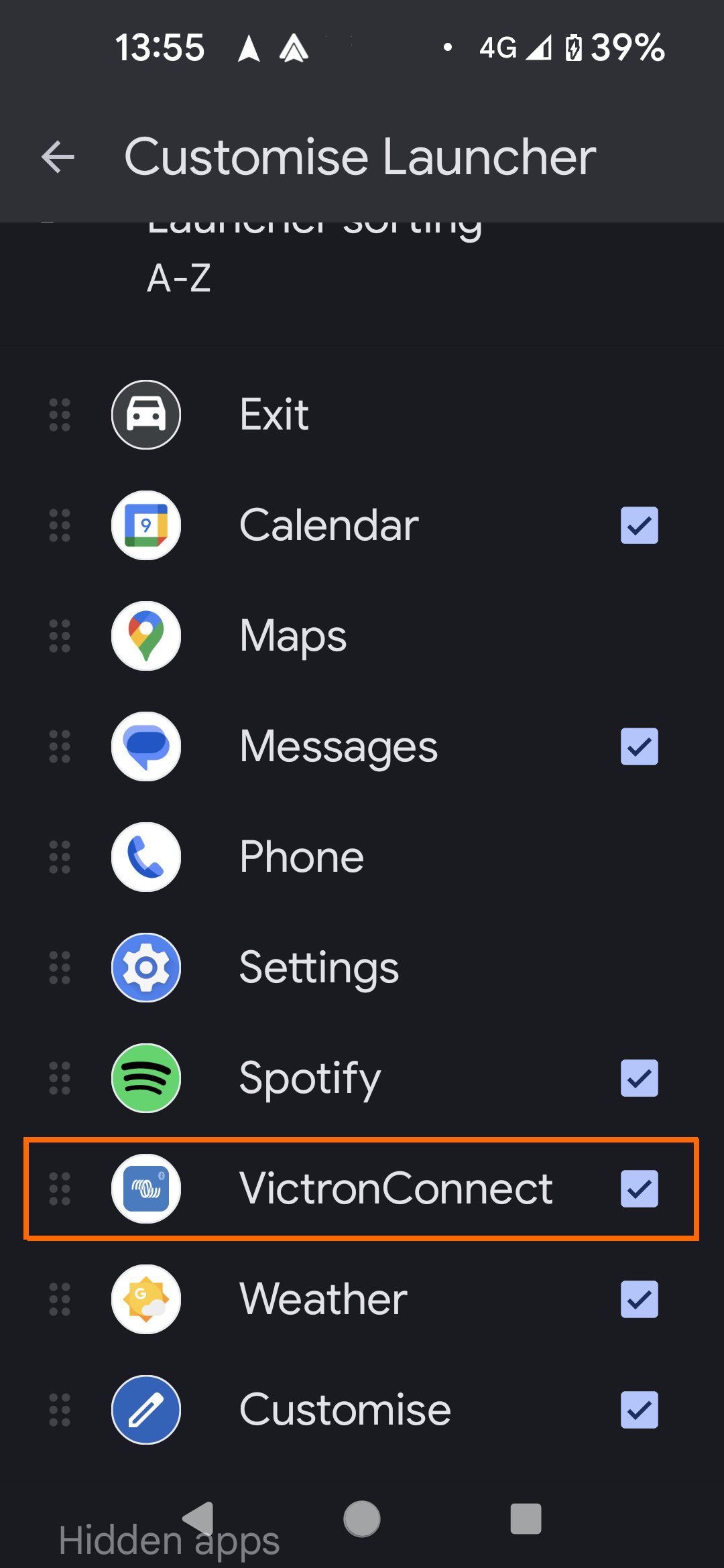Uncheck the VictronConnect checkbox

tap(639, 1189)
